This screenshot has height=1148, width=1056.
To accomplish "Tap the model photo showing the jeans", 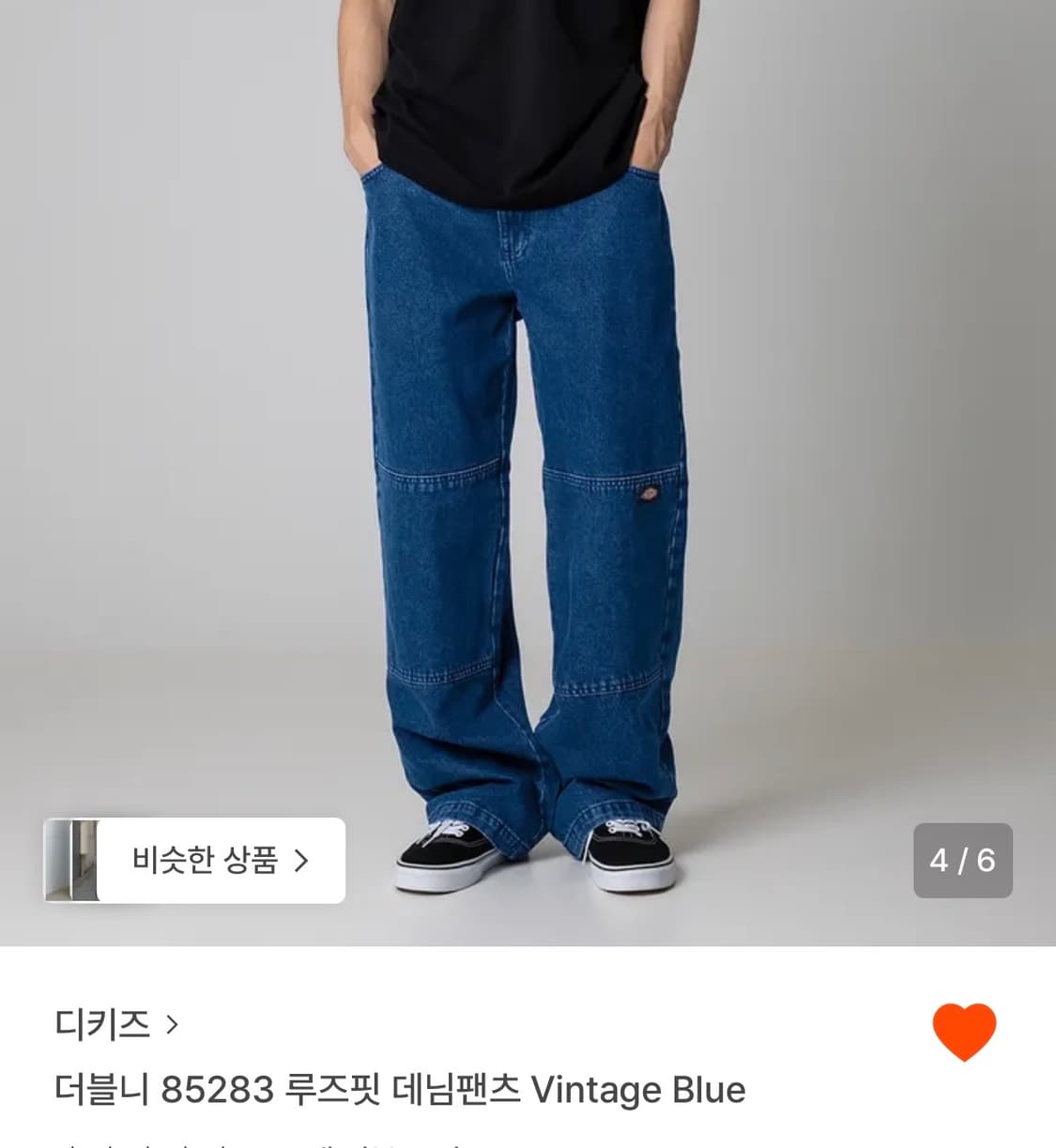I will pos(526,422).
